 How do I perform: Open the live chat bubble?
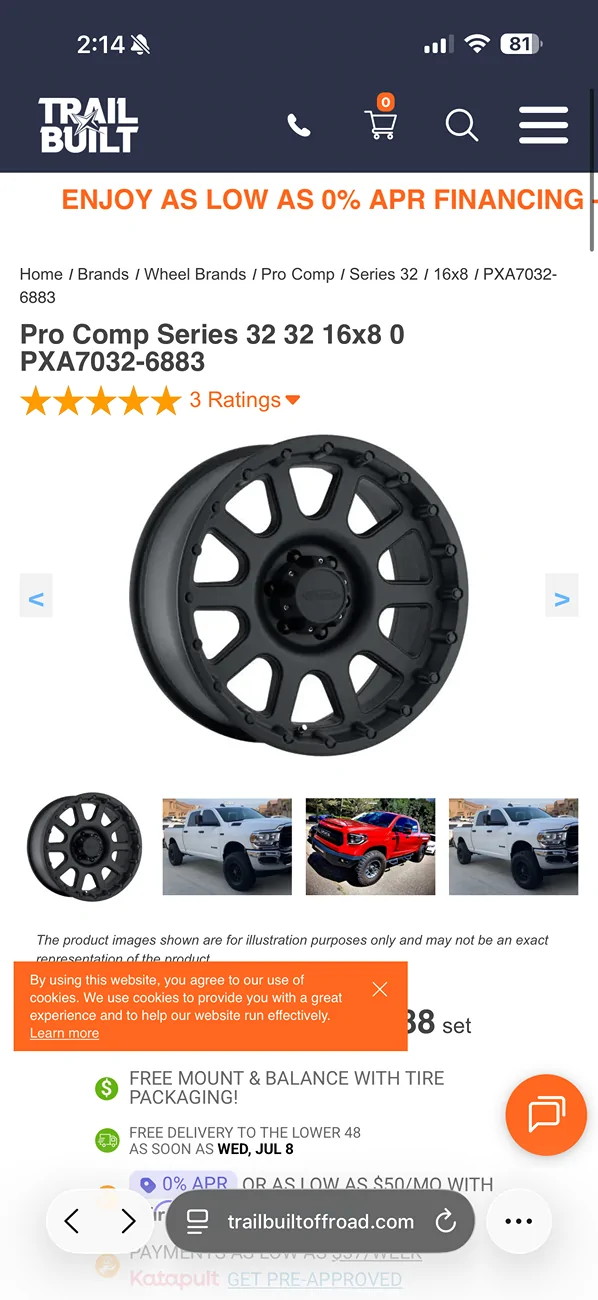(546, 1115)
